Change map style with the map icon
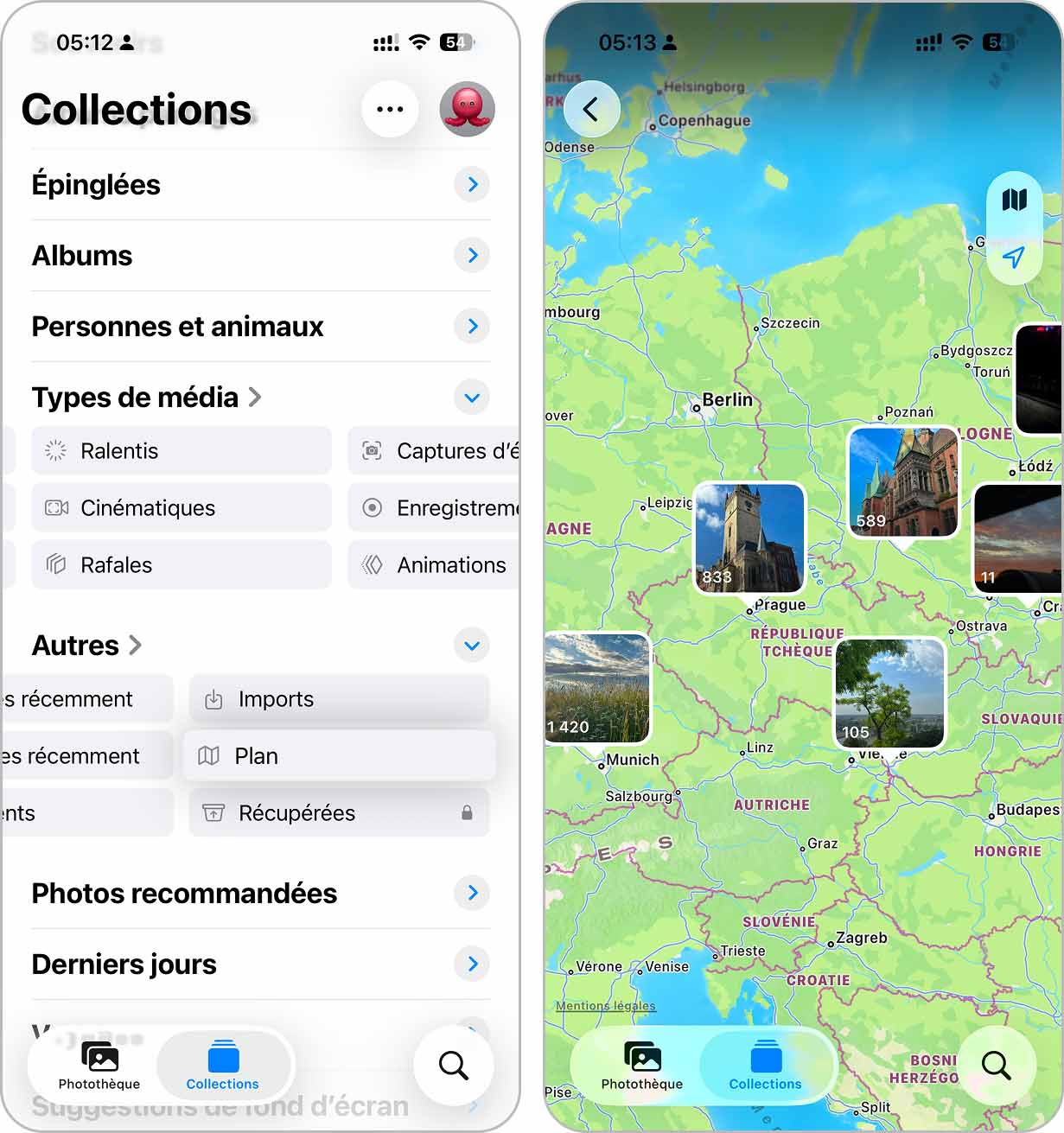 click(x=1014, y=201)
